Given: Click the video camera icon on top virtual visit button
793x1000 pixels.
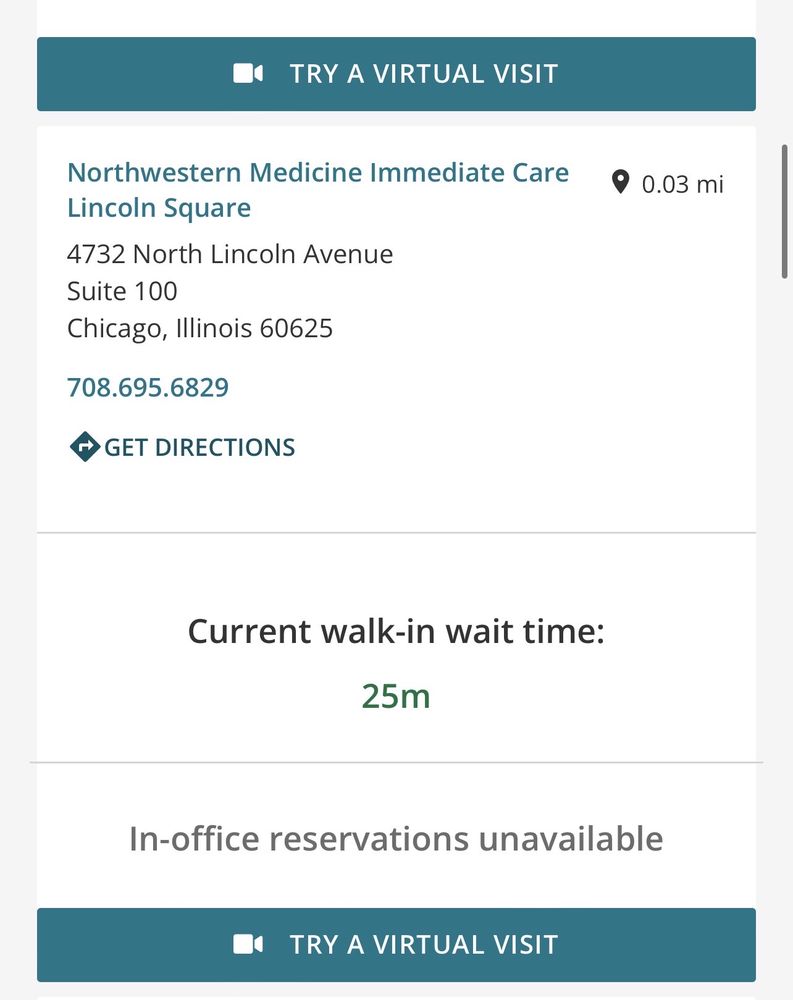Looking at the screenshot, I should pyautogui.click(x=247, y=72).
